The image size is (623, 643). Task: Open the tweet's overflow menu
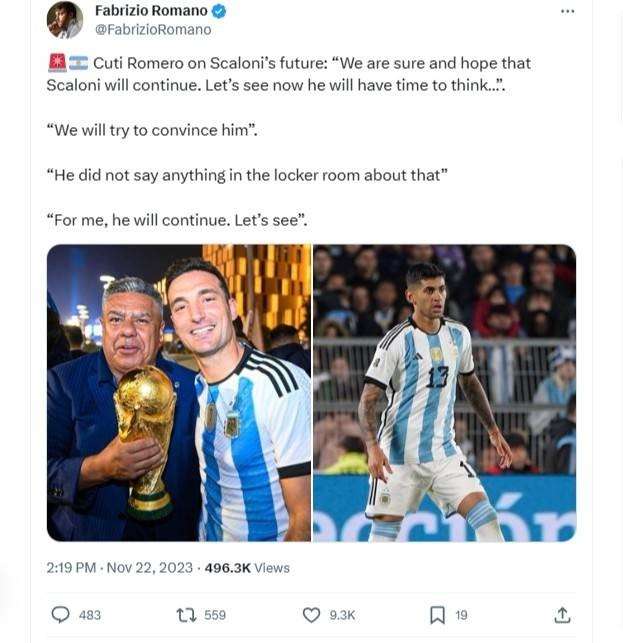pos(567,11)
